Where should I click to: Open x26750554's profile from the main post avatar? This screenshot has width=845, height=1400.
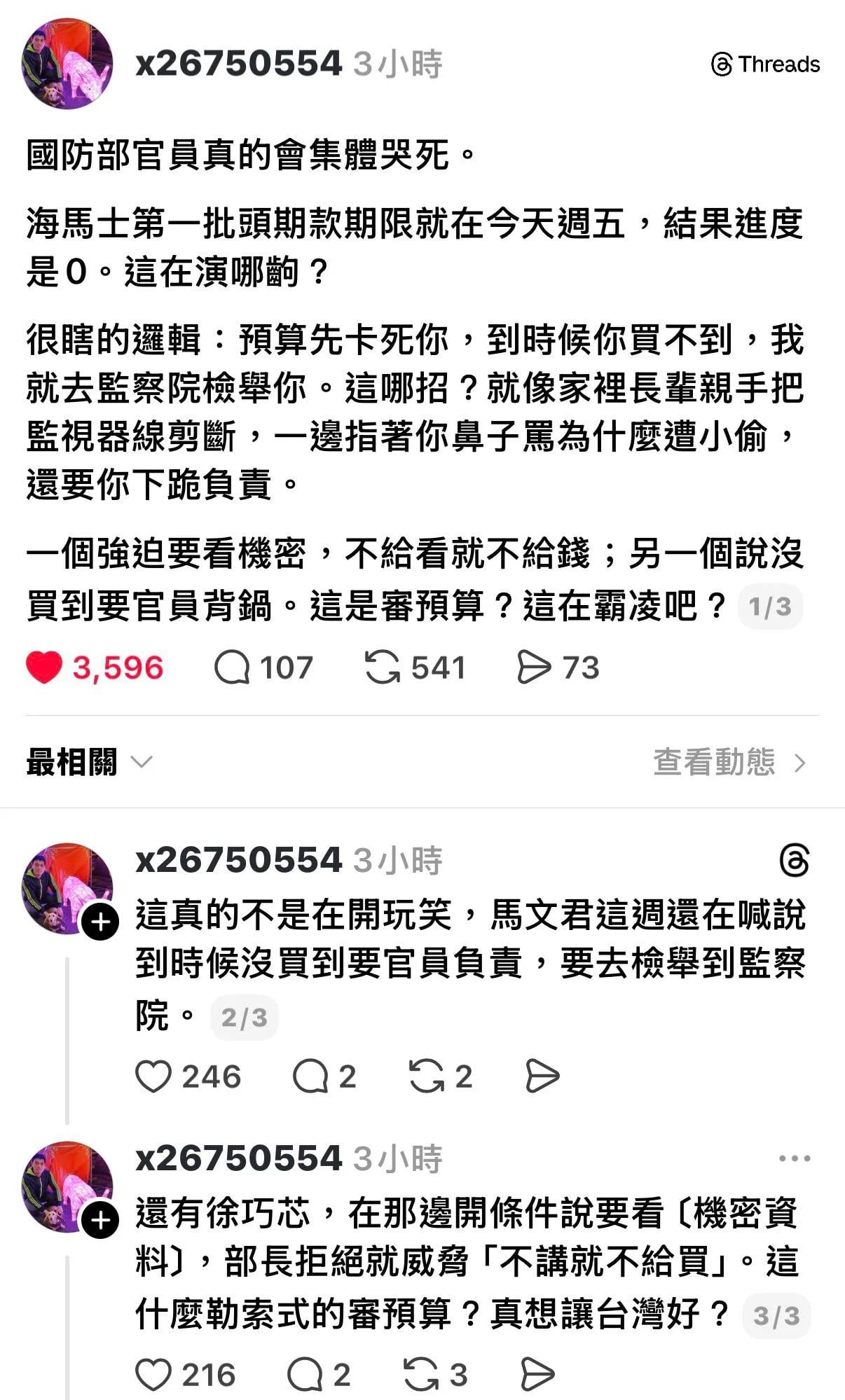(x=67, y=64)
